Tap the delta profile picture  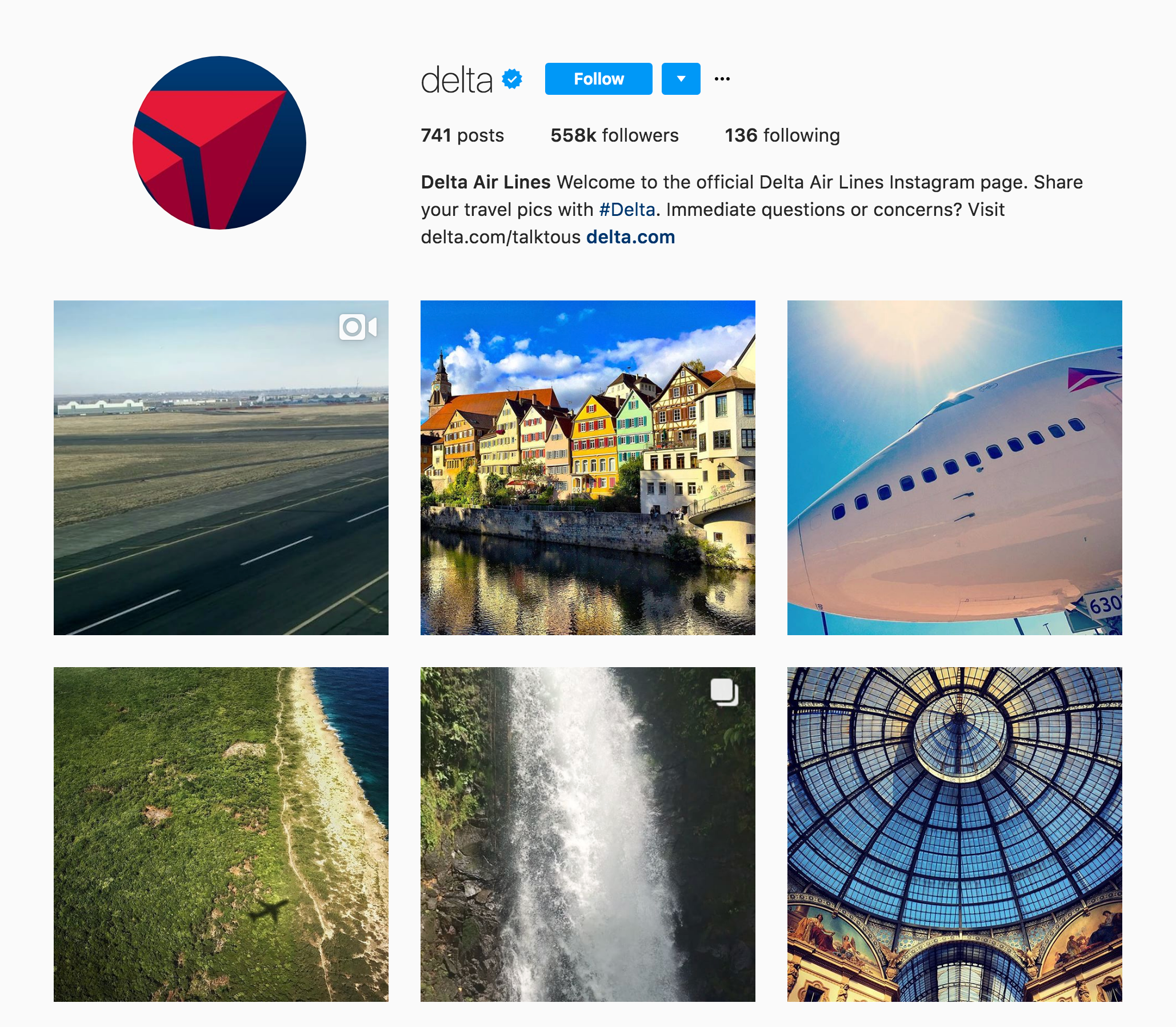[219, 143]
